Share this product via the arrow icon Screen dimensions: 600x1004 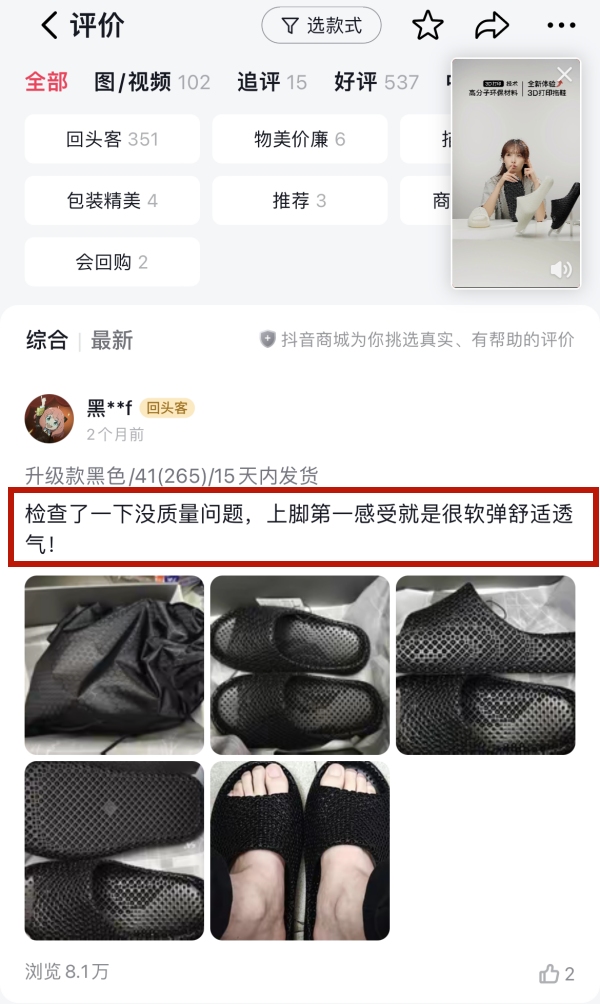click(492, 26)
